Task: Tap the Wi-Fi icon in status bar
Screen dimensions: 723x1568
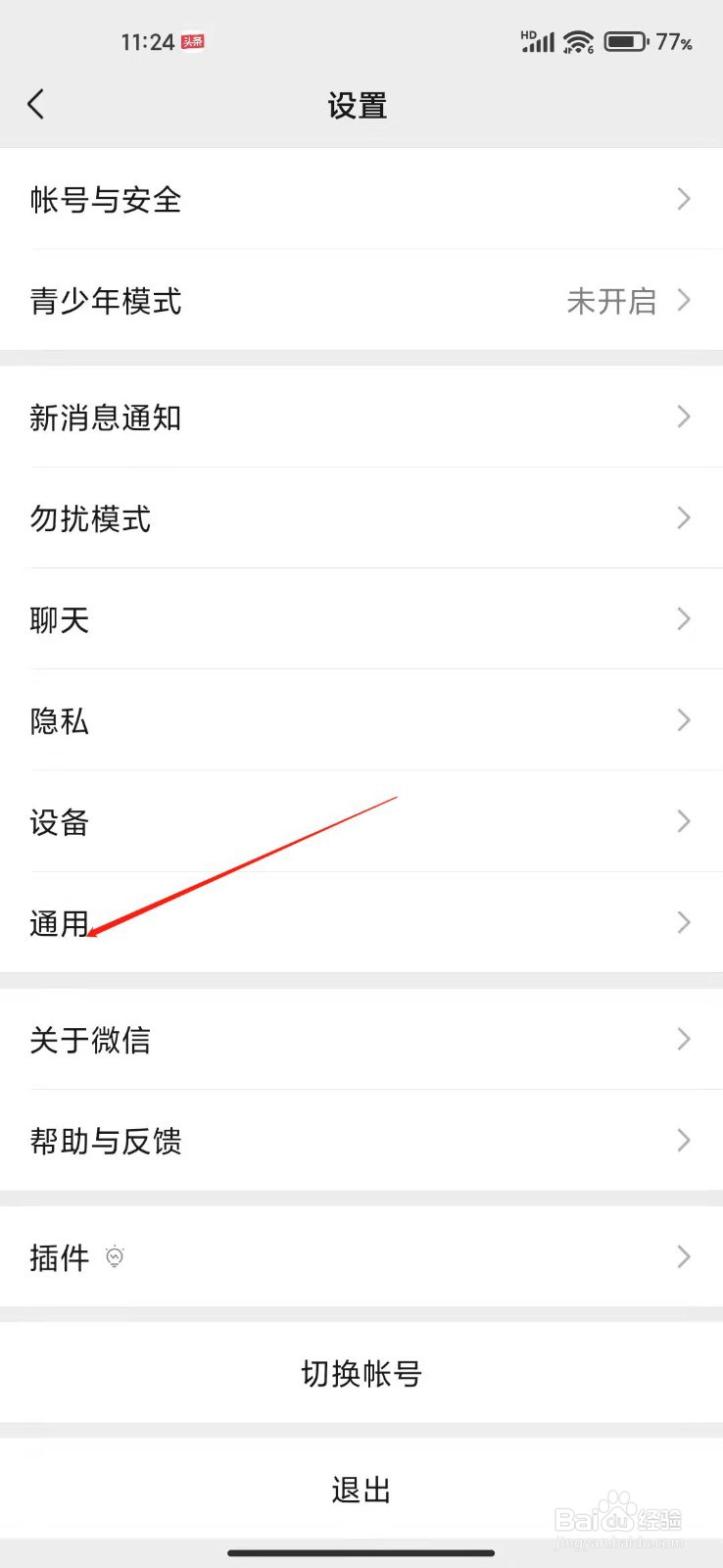Action: click(580, 41)
